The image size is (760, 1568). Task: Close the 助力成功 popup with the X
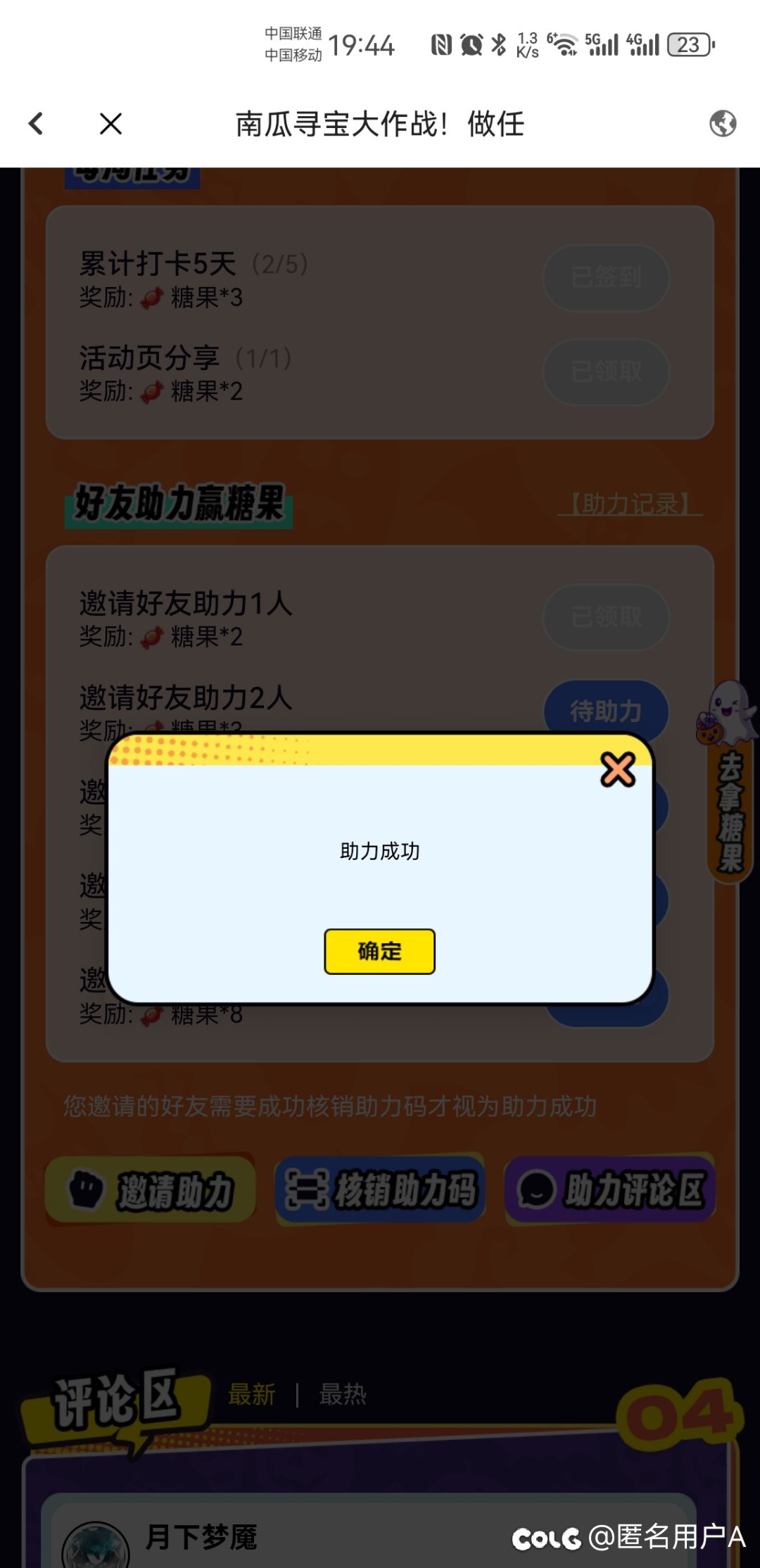(618, 769)
